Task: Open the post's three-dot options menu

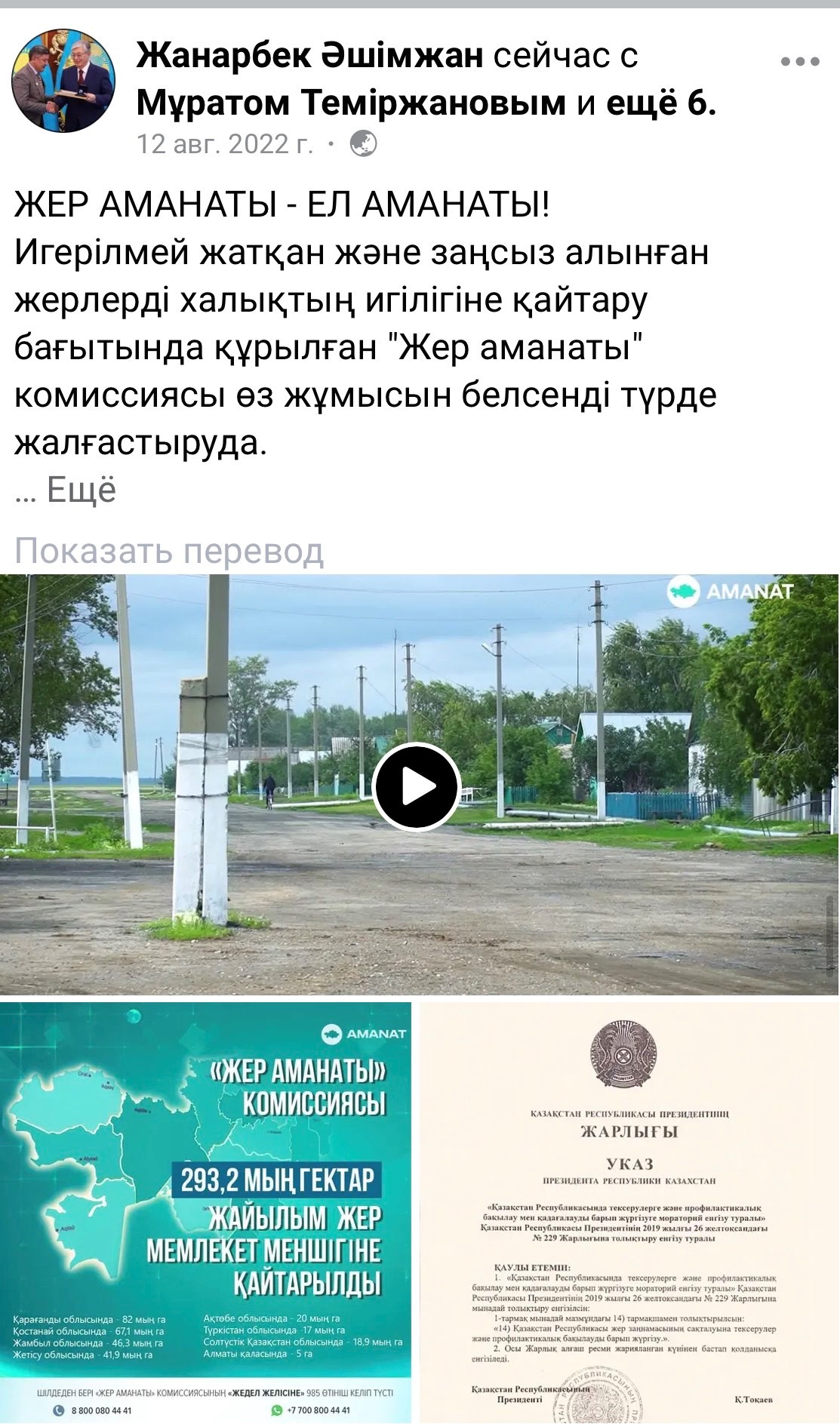Action: tap(800, 62)
